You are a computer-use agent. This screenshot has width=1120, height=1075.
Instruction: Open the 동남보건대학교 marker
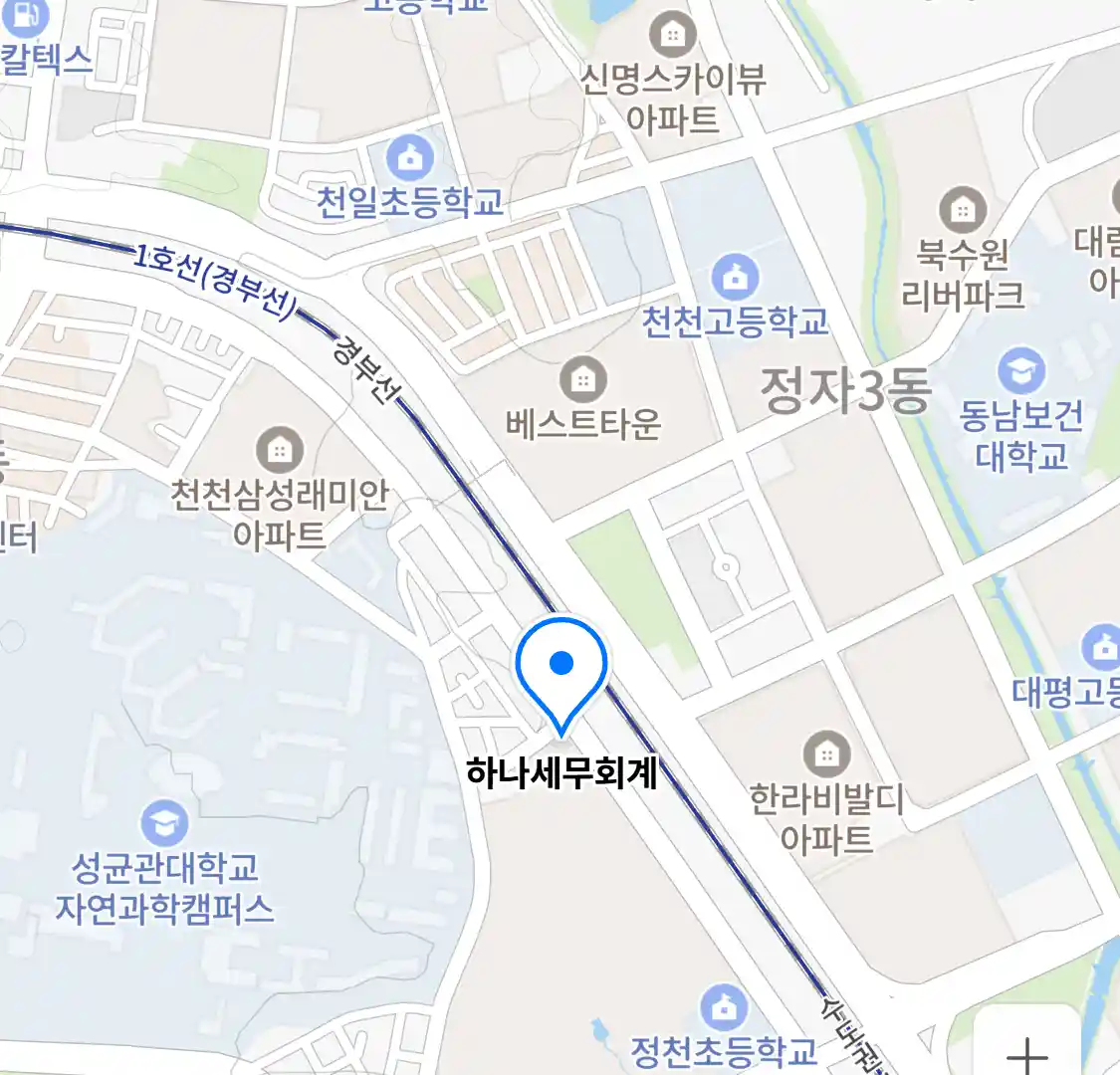(x=1020, y=371)
